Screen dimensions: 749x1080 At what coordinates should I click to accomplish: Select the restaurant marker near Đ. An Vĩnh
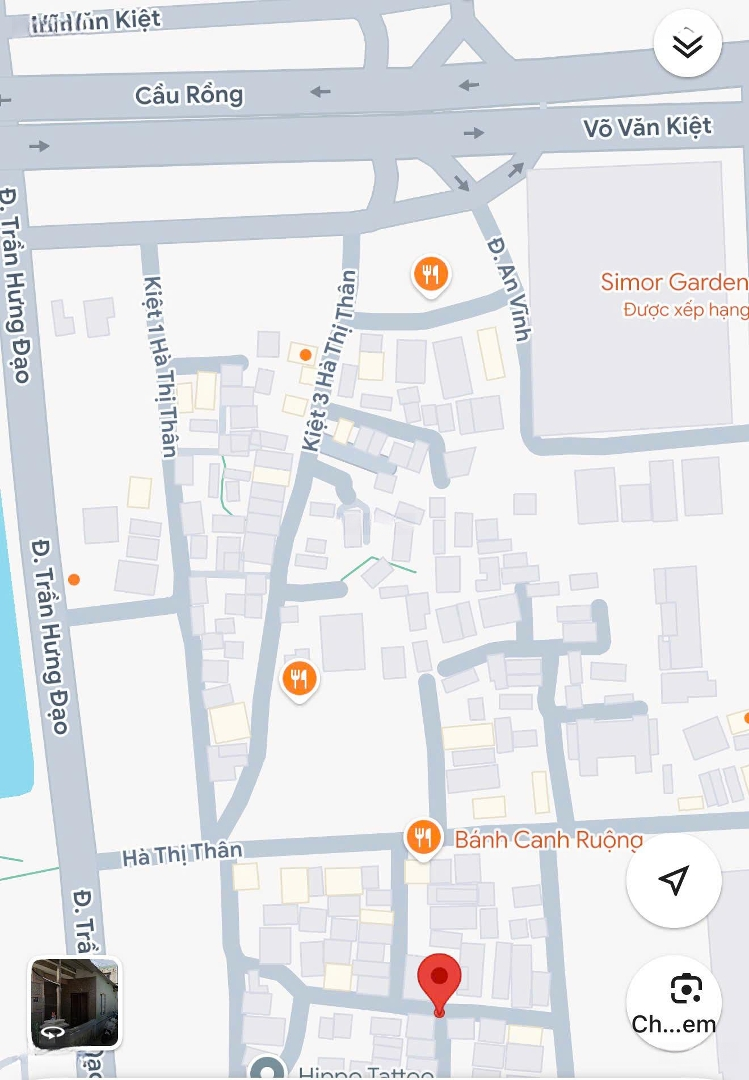(431, 274)
